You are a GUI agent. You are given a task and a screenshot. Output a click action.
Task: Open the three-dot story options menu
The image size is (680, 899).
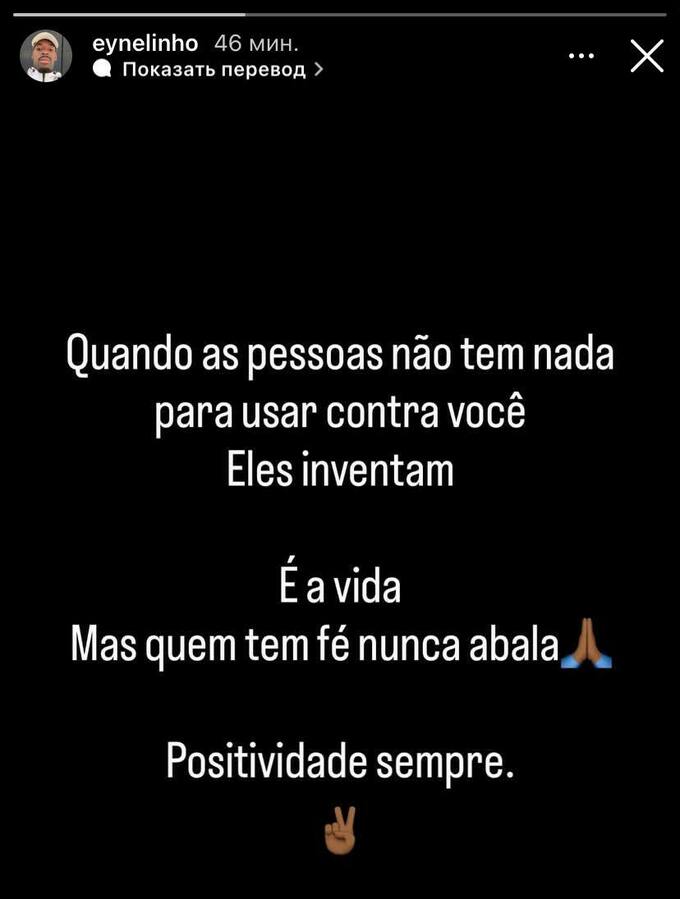pos(580,57)
